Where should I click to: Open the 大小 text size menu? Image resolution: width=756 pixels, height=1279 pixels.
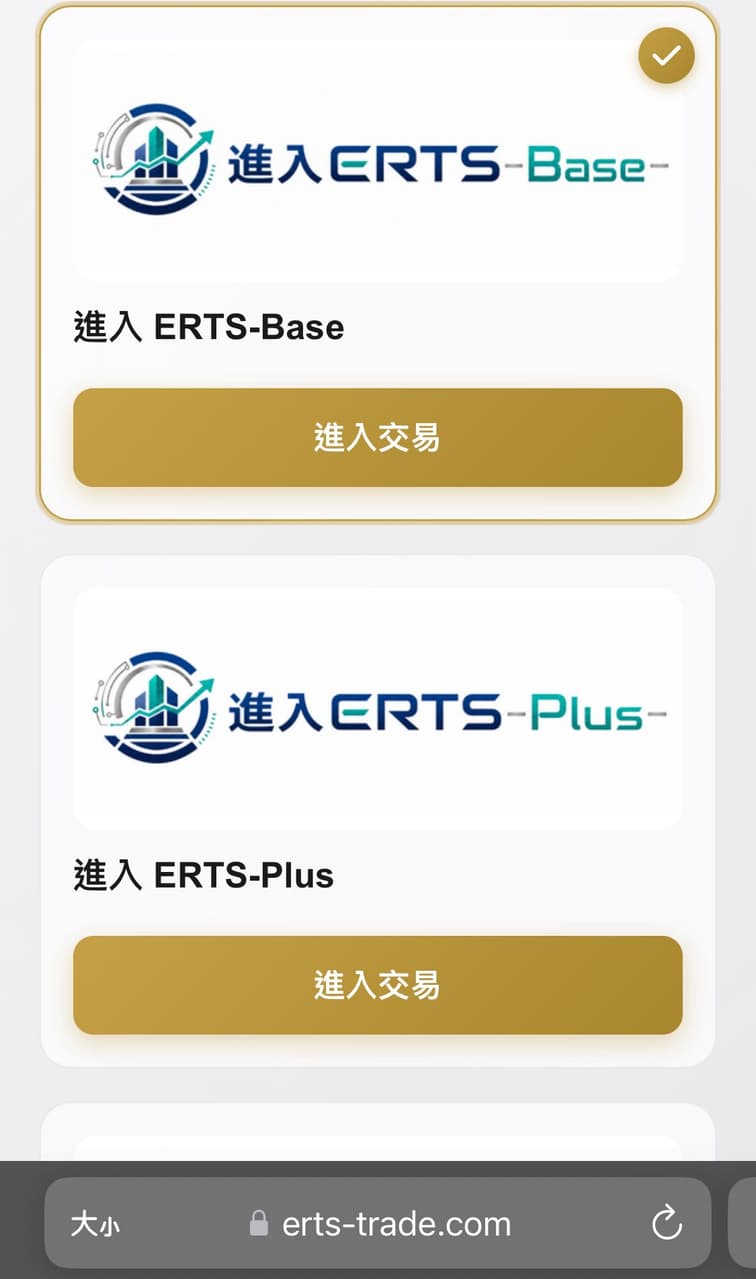point(95,1224)
